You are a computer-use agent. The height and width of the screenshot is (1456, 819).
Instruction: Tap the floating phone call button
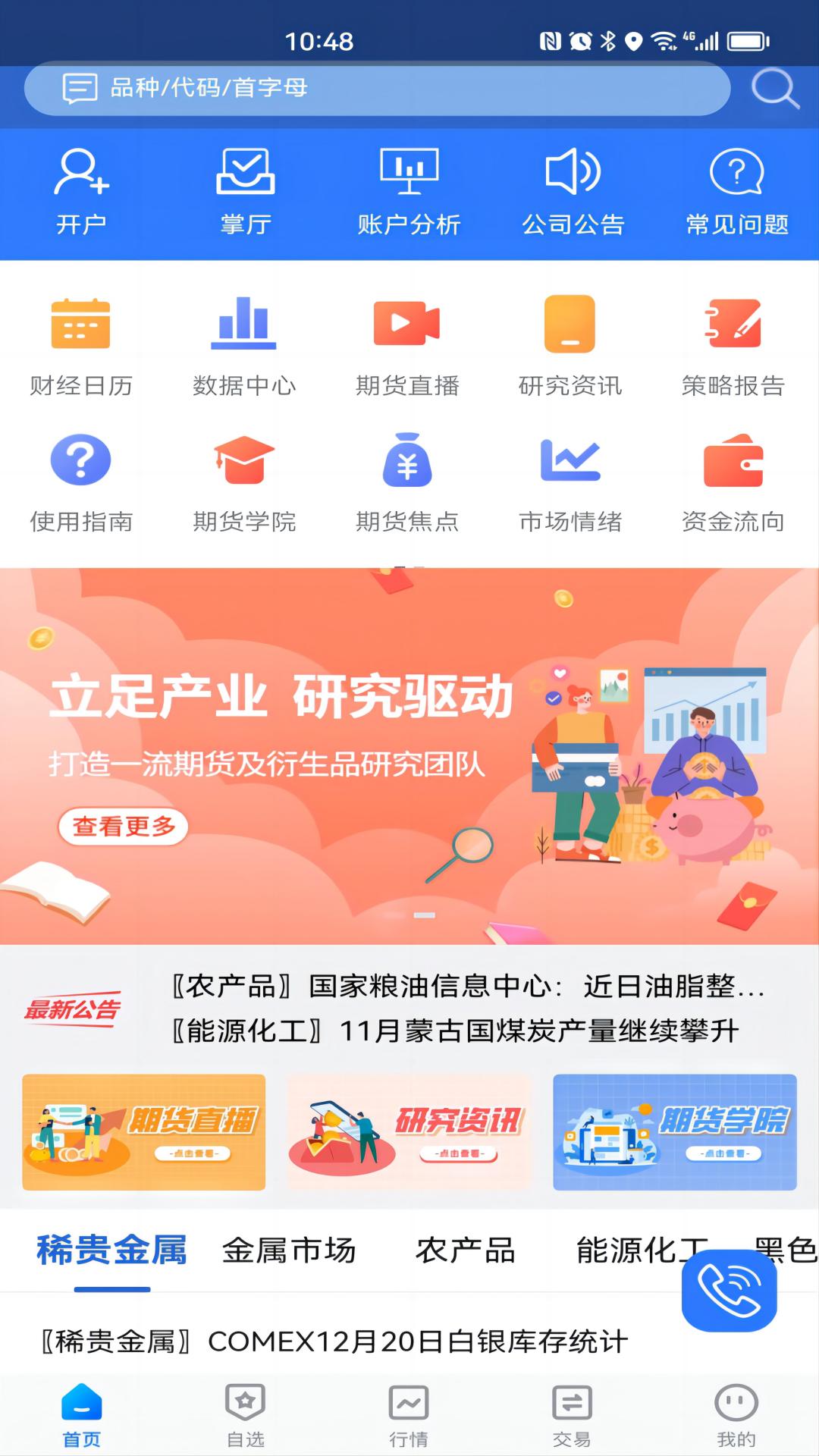click(x=730, y=1291)
